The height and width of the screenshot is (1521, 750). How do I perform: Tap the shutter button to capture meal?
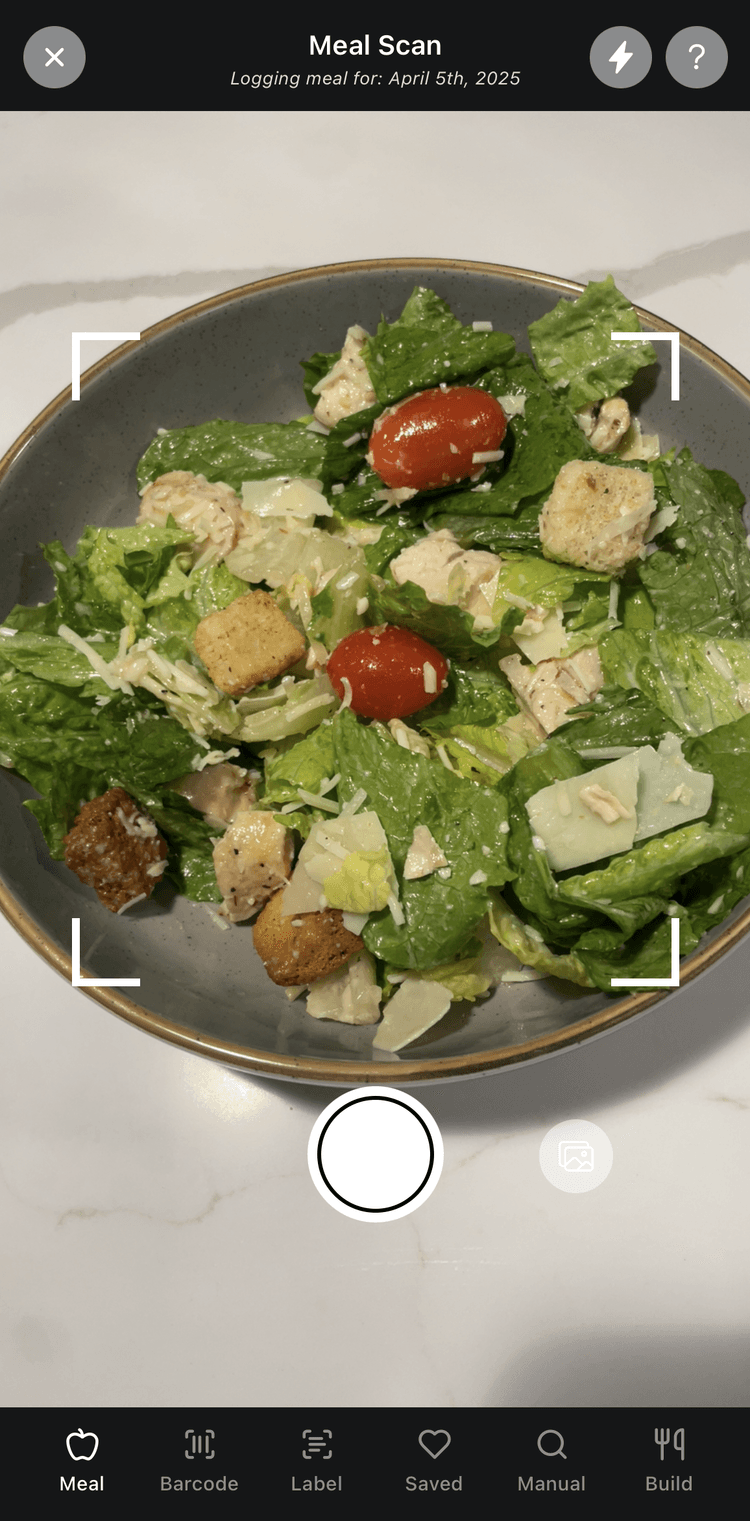click(x=375, y=1153)
